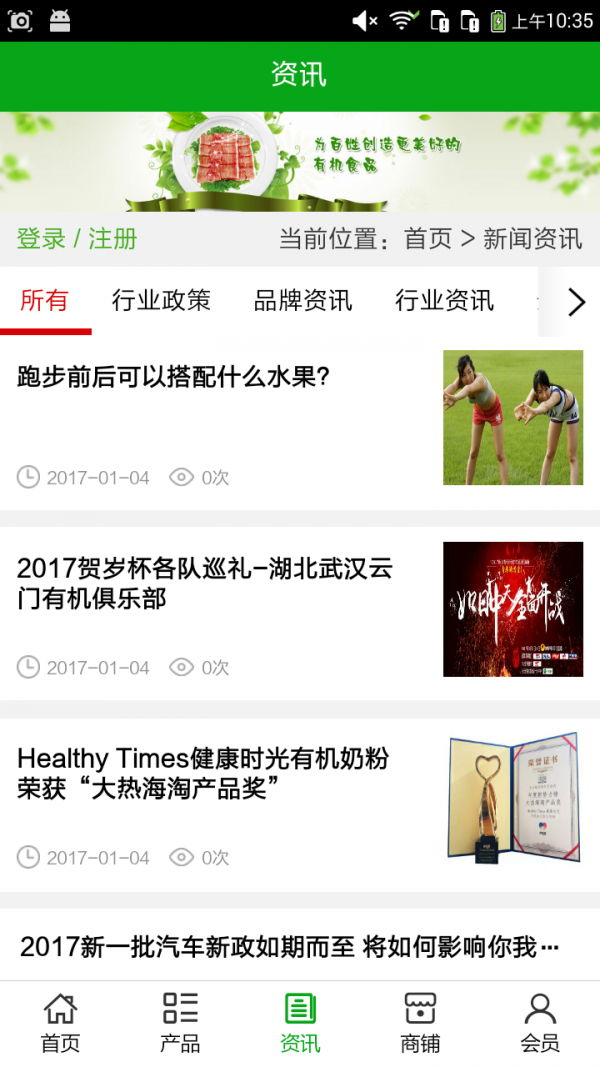The image size is (600, 1067).
Task: Select the 资讯 bottom tab
Action: coord(300,1023)
